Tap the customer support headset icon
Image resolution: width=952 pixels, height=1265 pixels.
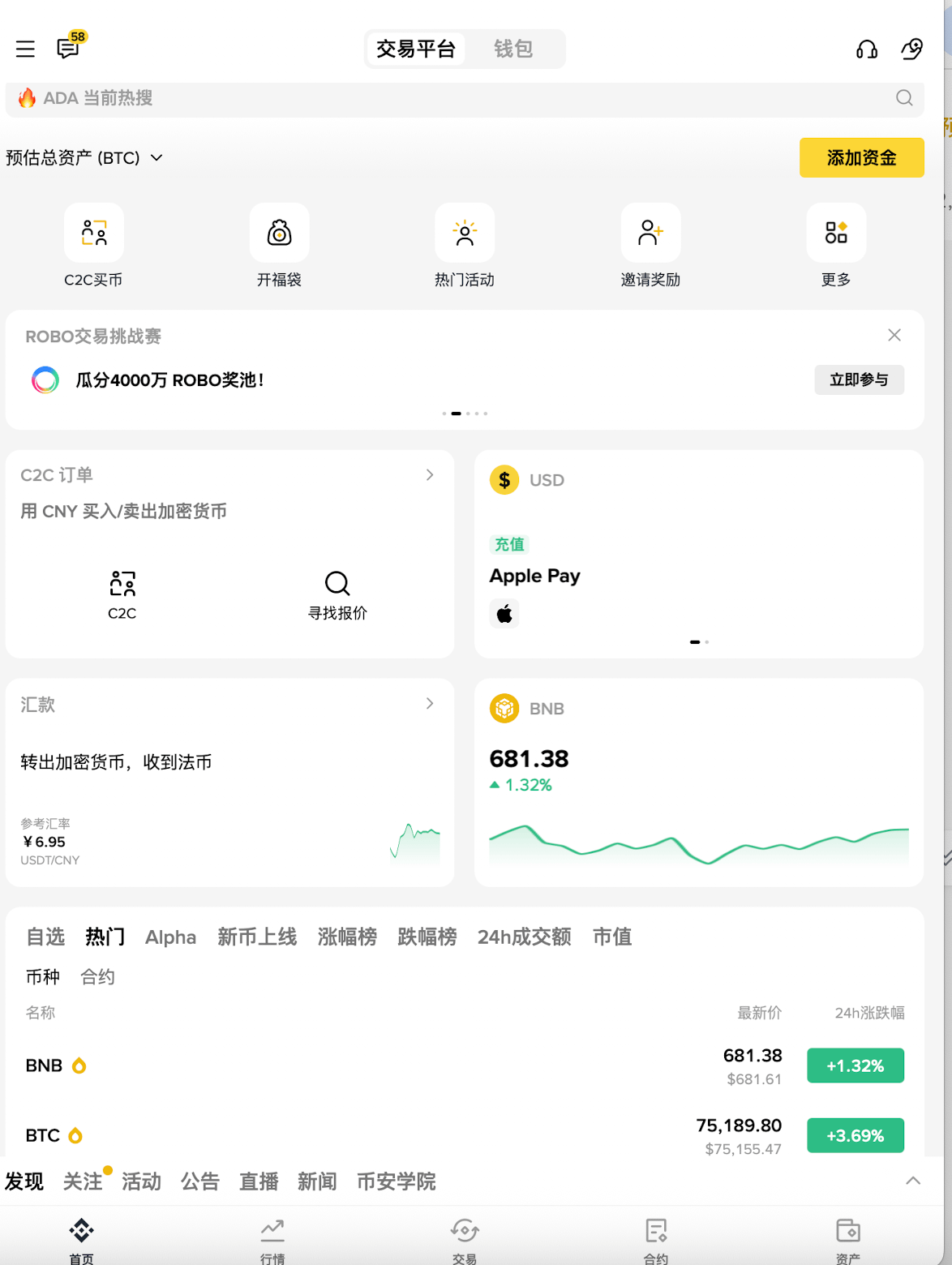(866, 49)
